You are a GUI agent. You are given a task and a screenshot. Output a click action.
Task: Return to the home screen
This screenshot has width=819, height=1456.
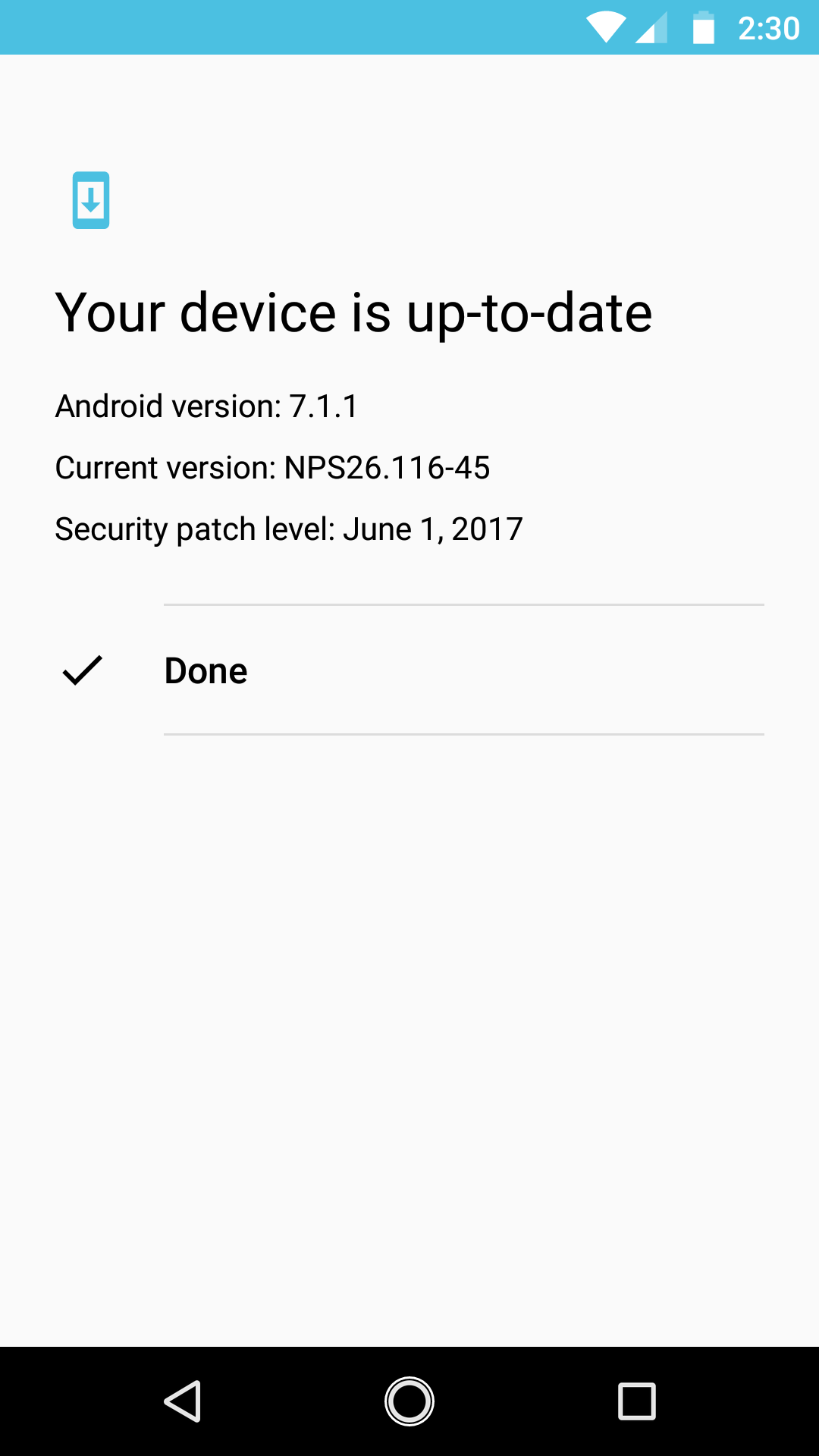409,1401
